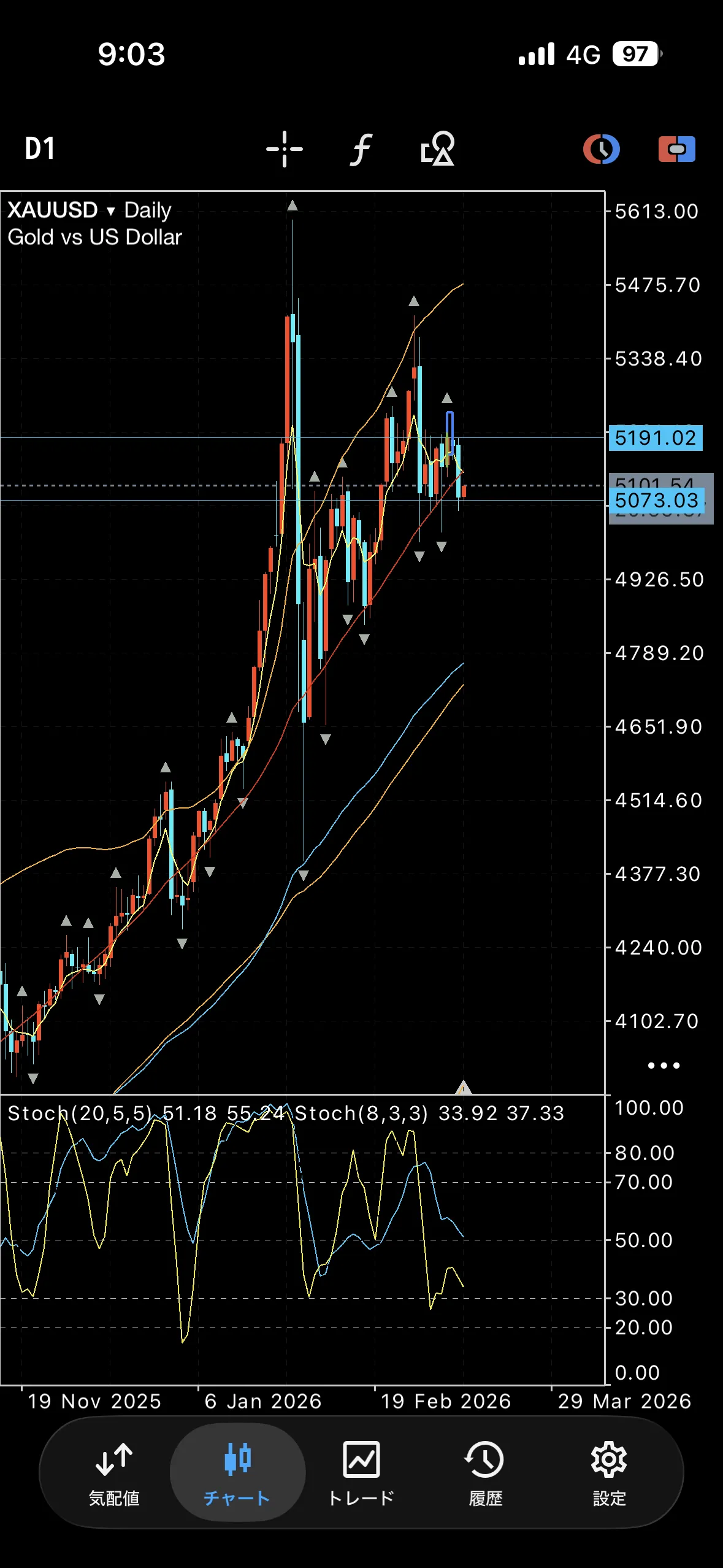Open the red-blue trade toolbar icon
723x1568 pixels.
point(676,149)
